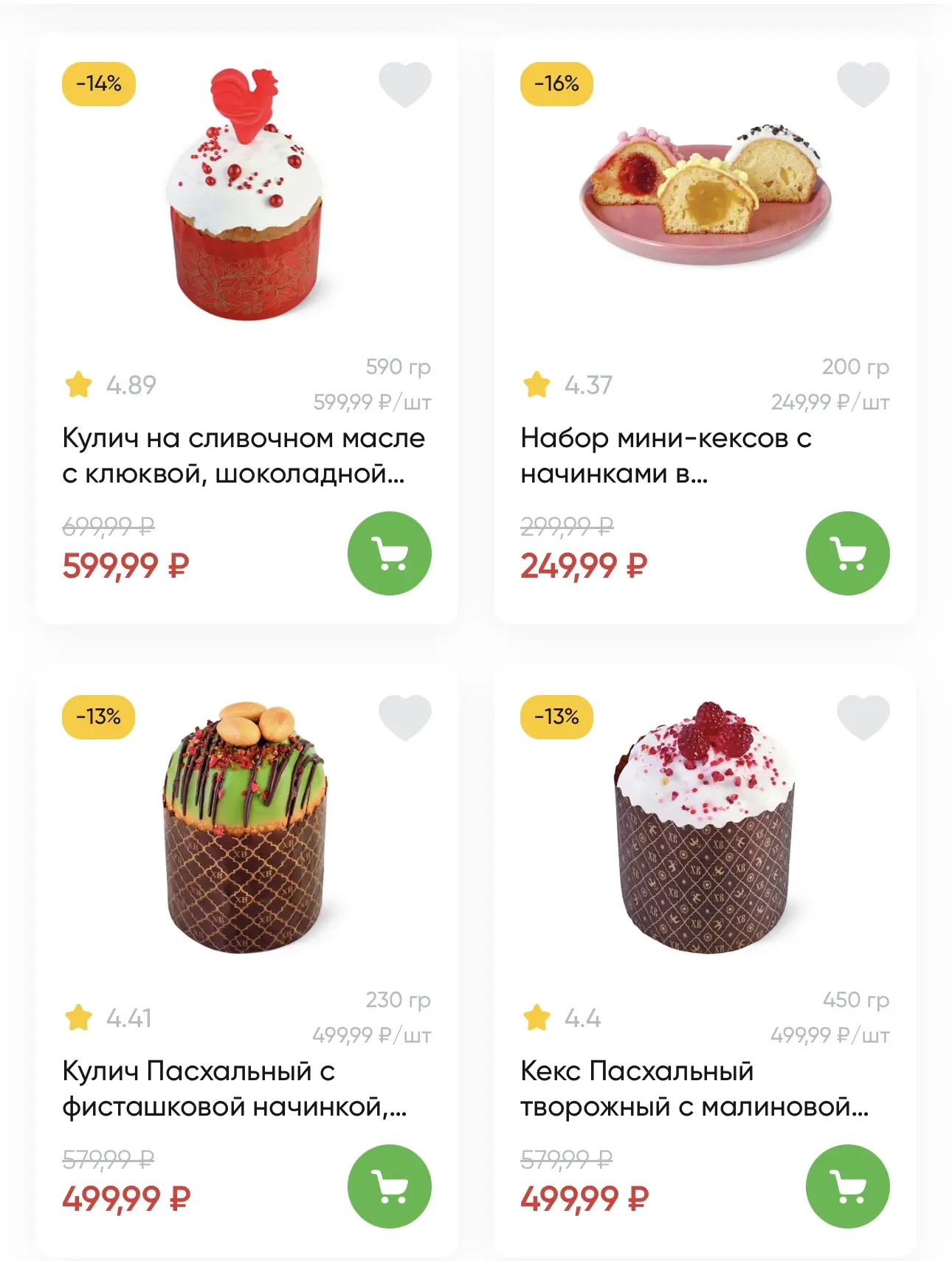Open the Кулич на сливочном масле product card

coord(244,455)
